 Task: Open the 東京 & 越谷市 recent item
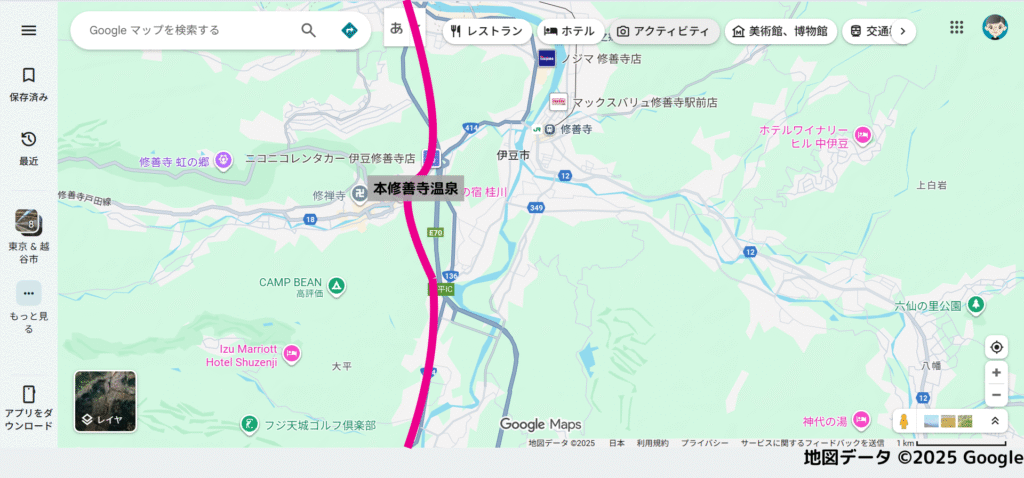coord(28,236)
